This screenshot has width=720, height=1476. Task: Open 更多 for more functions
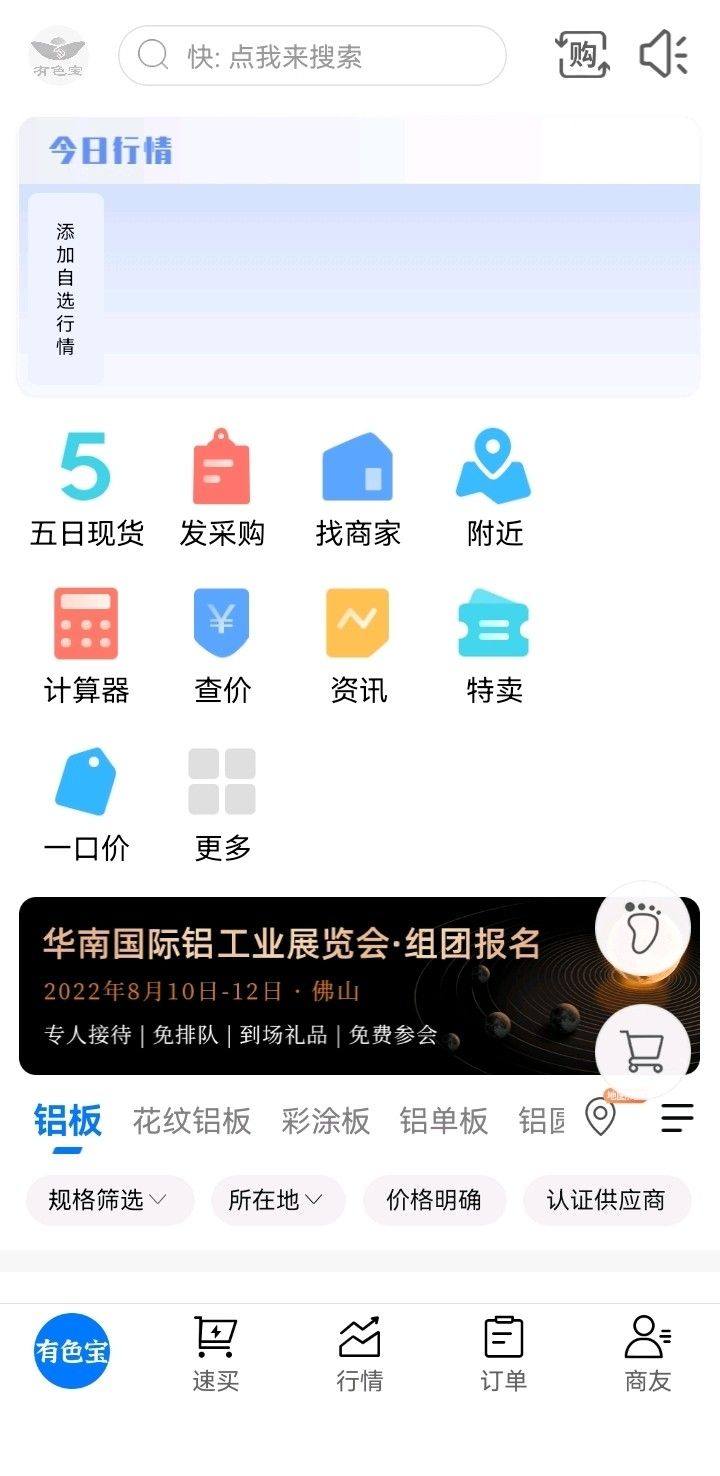point(222,804)
